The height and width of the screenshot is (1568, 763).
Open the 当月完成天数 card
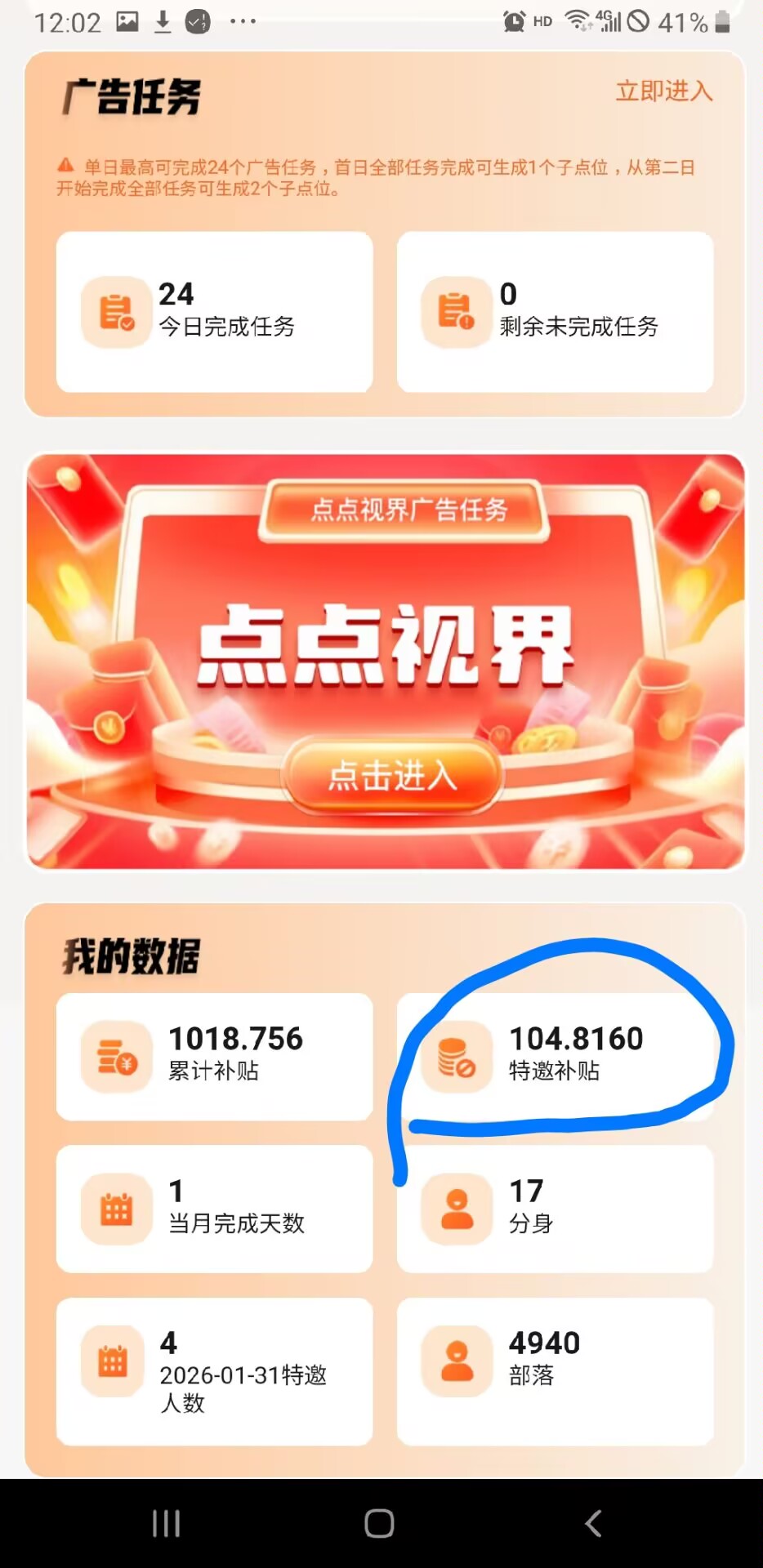click(x=214, y=1208)
